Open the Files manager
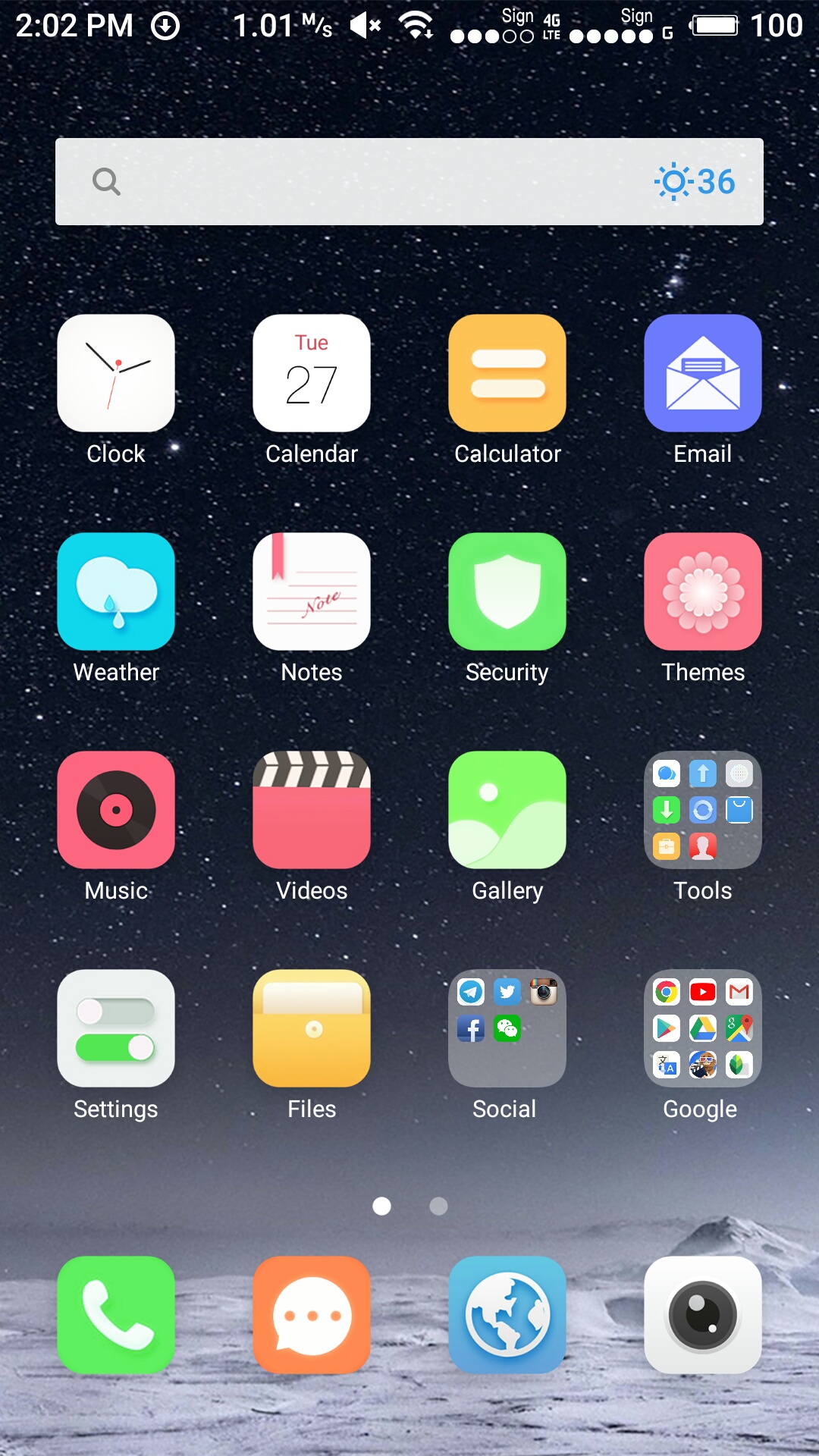Screen dimensions: 819x1456 tap(311, 1028)
